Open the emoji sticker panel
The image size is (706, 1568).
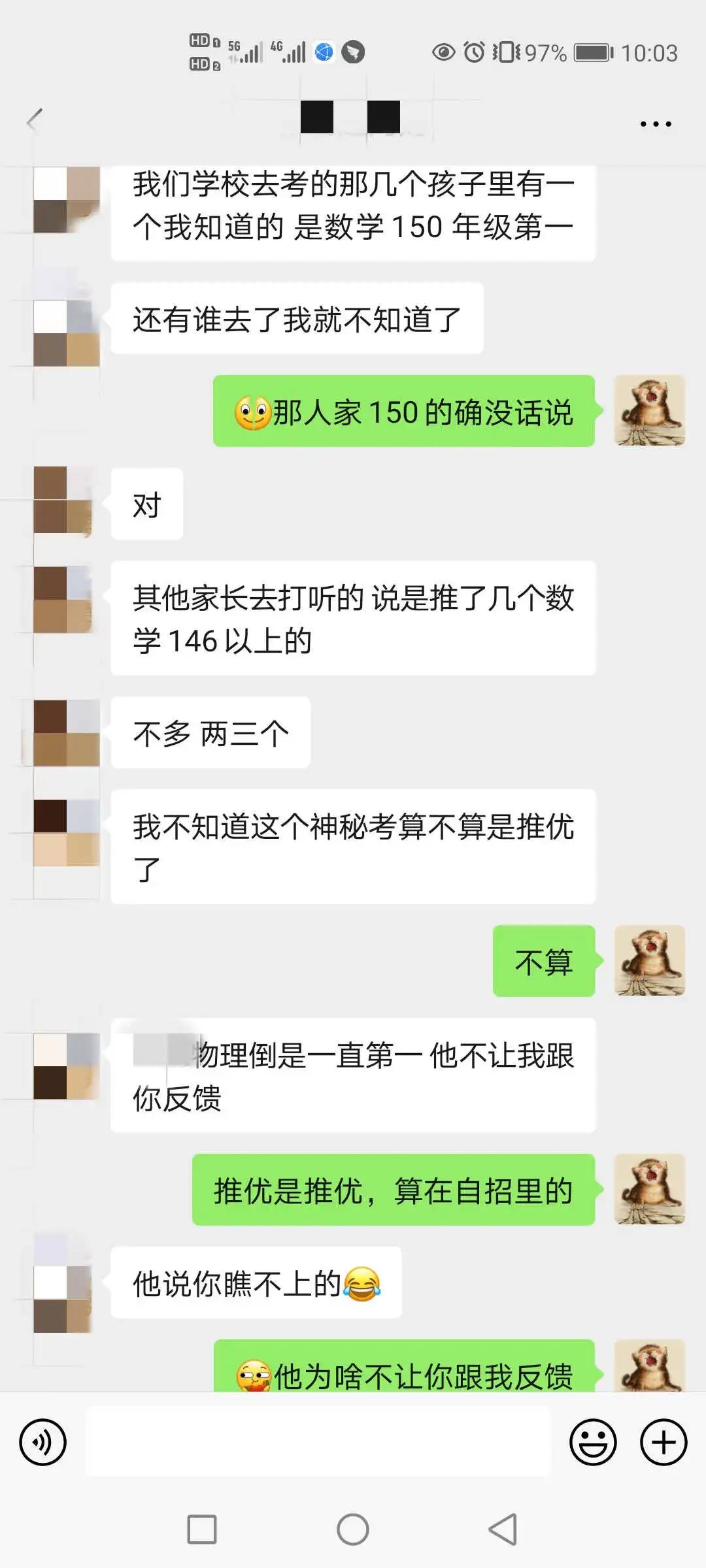(x=593, y=1442)
